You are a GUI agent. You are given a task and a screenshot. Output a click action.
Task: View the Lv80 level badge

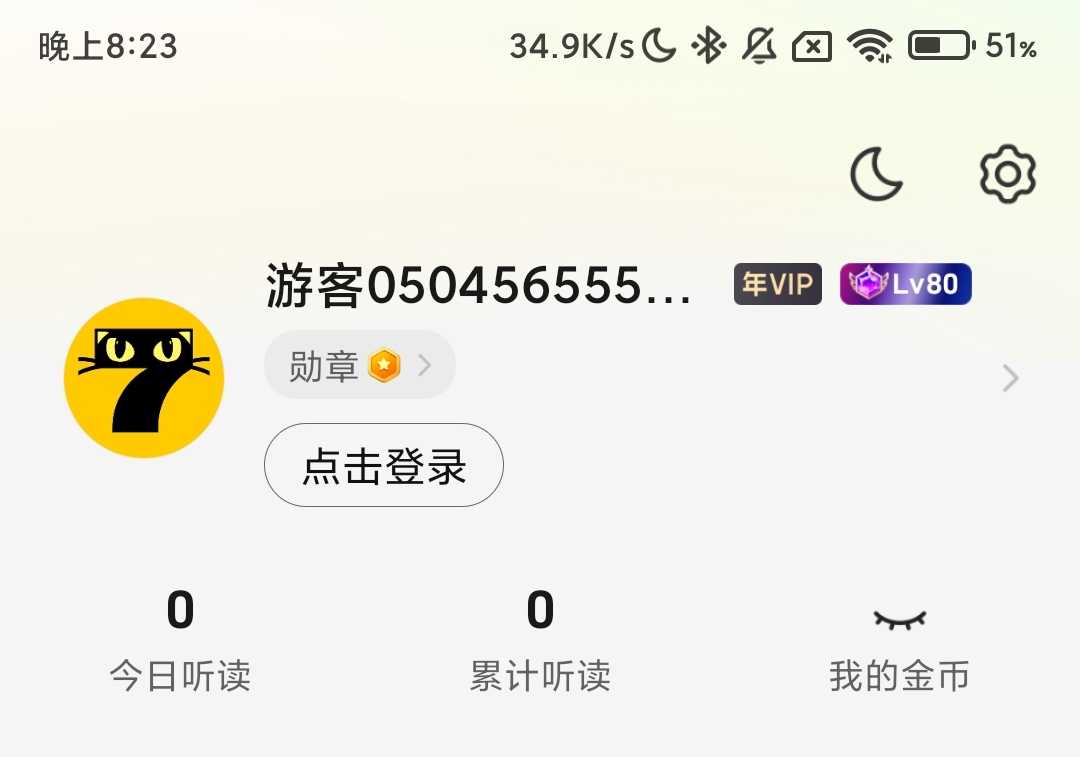906,285
